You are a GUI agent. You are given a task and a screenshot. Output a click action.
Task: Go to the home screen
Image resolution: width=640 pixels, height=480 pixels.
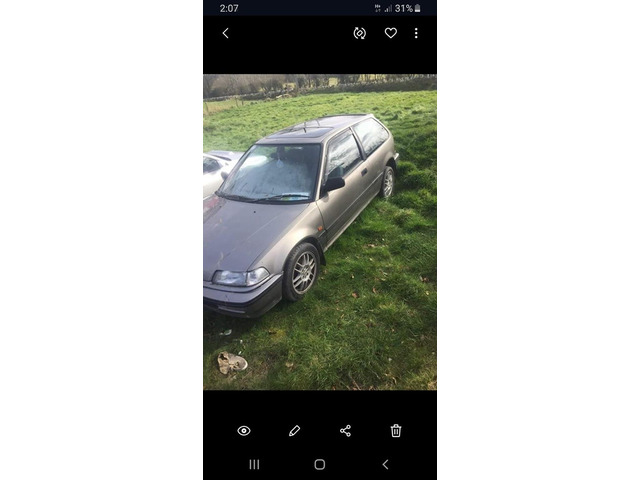320,464
